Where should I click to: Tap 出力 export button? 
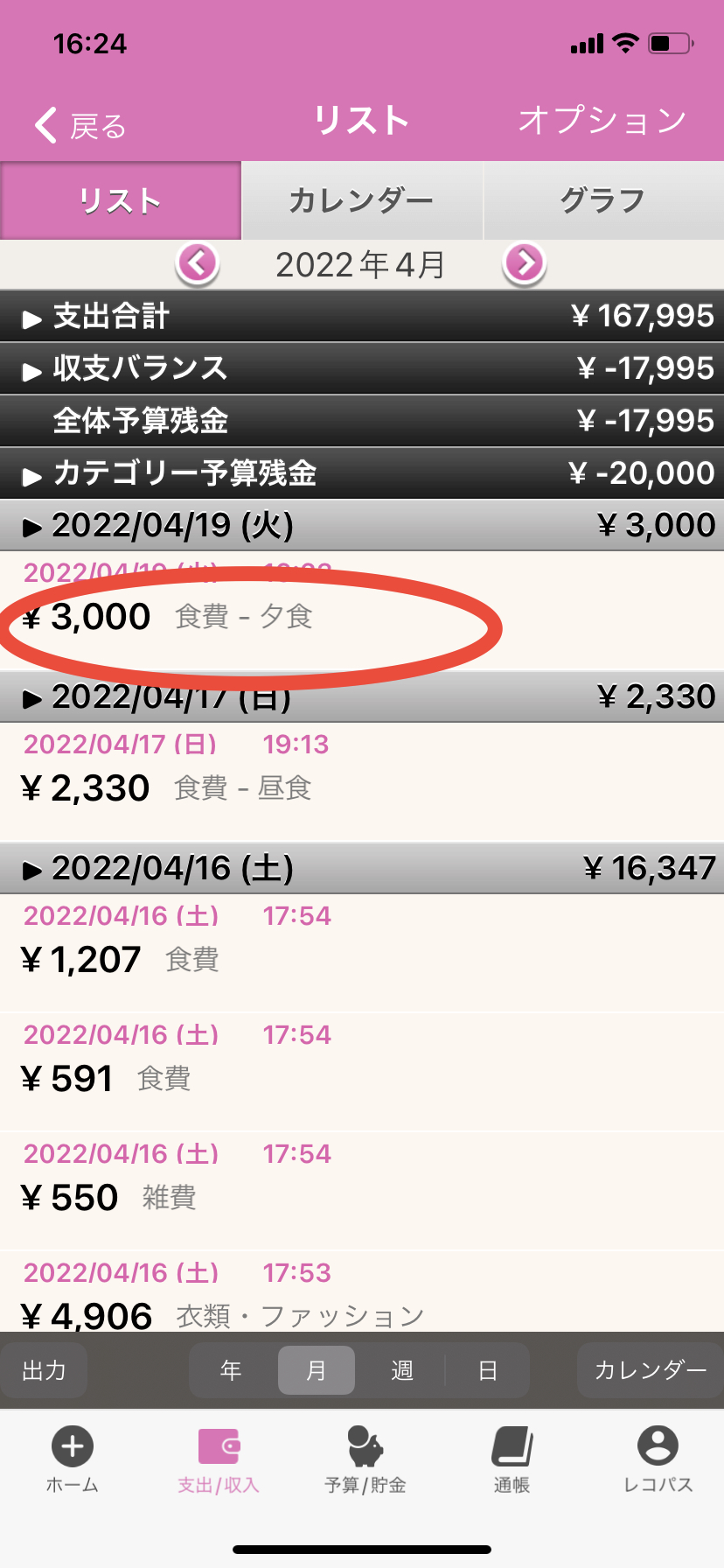pyautogui.click(x=44, y=1370)
